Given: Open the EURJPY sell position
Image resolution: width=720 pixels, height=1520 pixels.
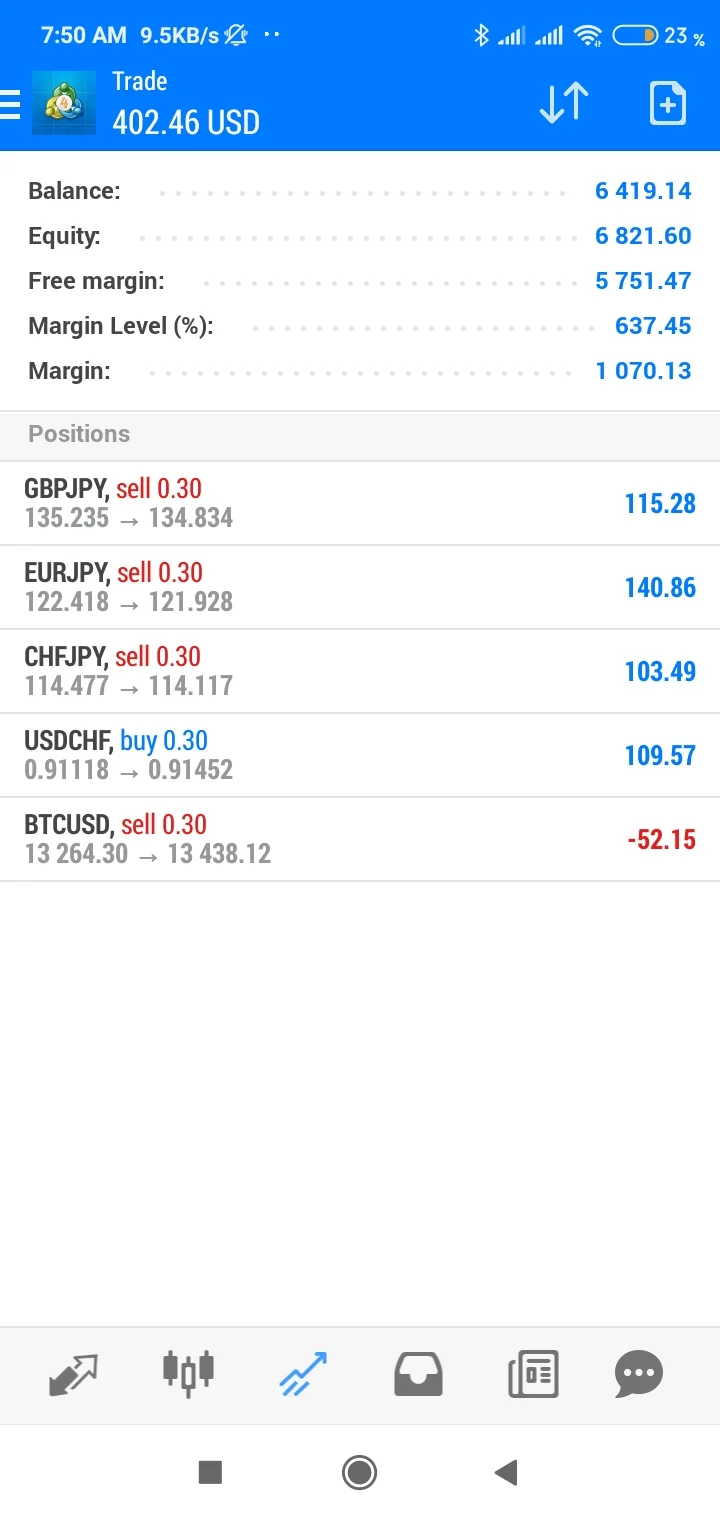Looking at the screenshot, I should point(360,587).
